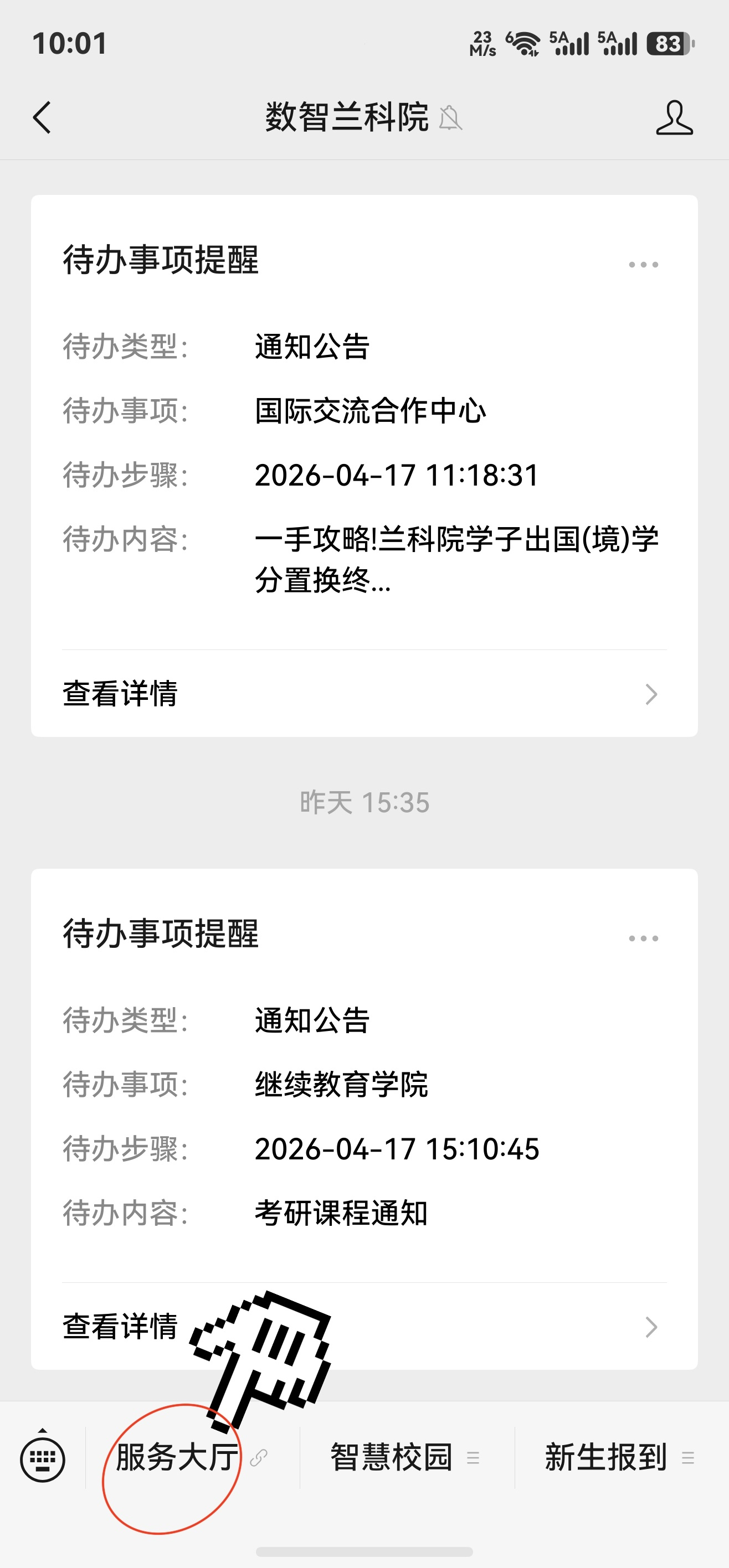729x1568 pixels.
Task: Open more options on 继续教育学院 card
Action: point(643,938)
